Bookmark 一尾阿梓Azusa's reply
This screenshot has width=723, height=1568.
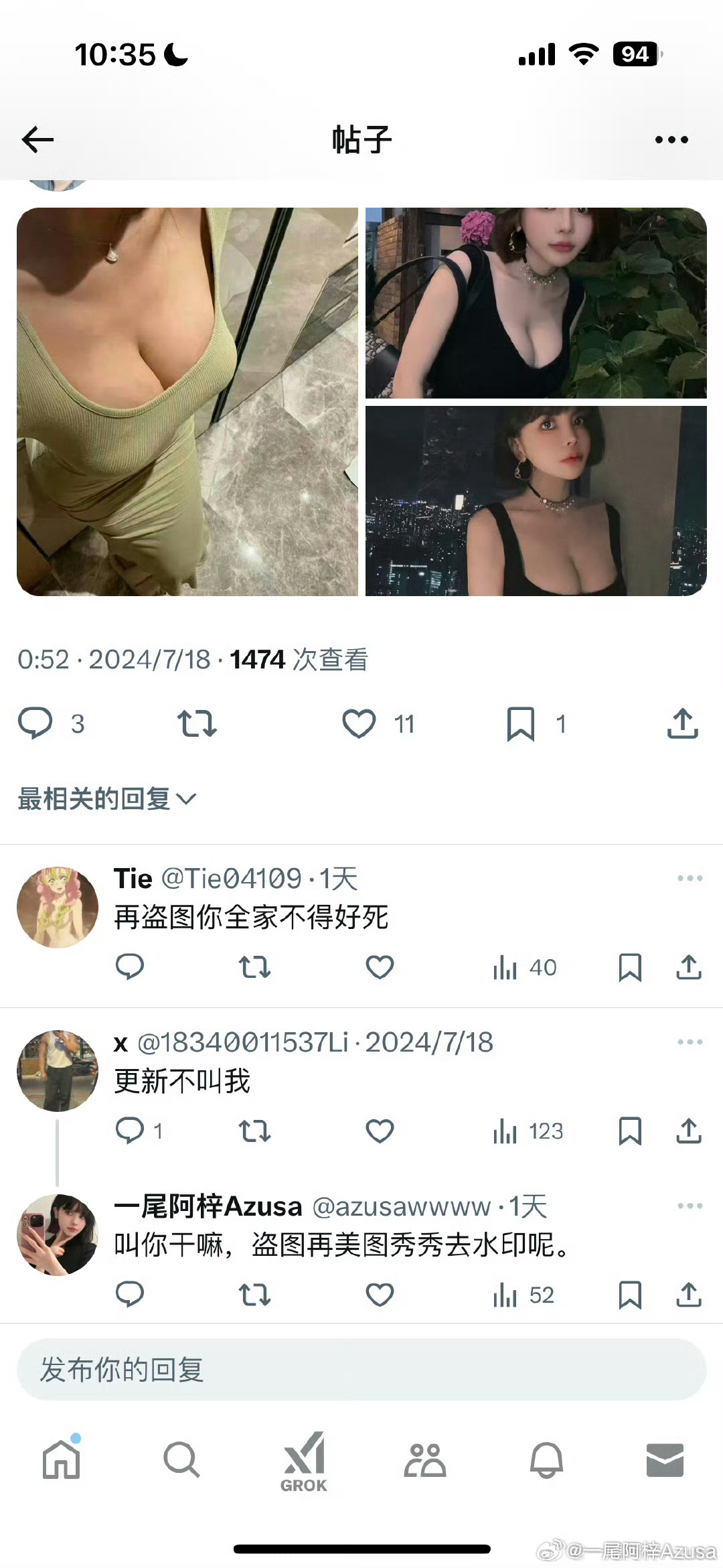point(630,1295)
